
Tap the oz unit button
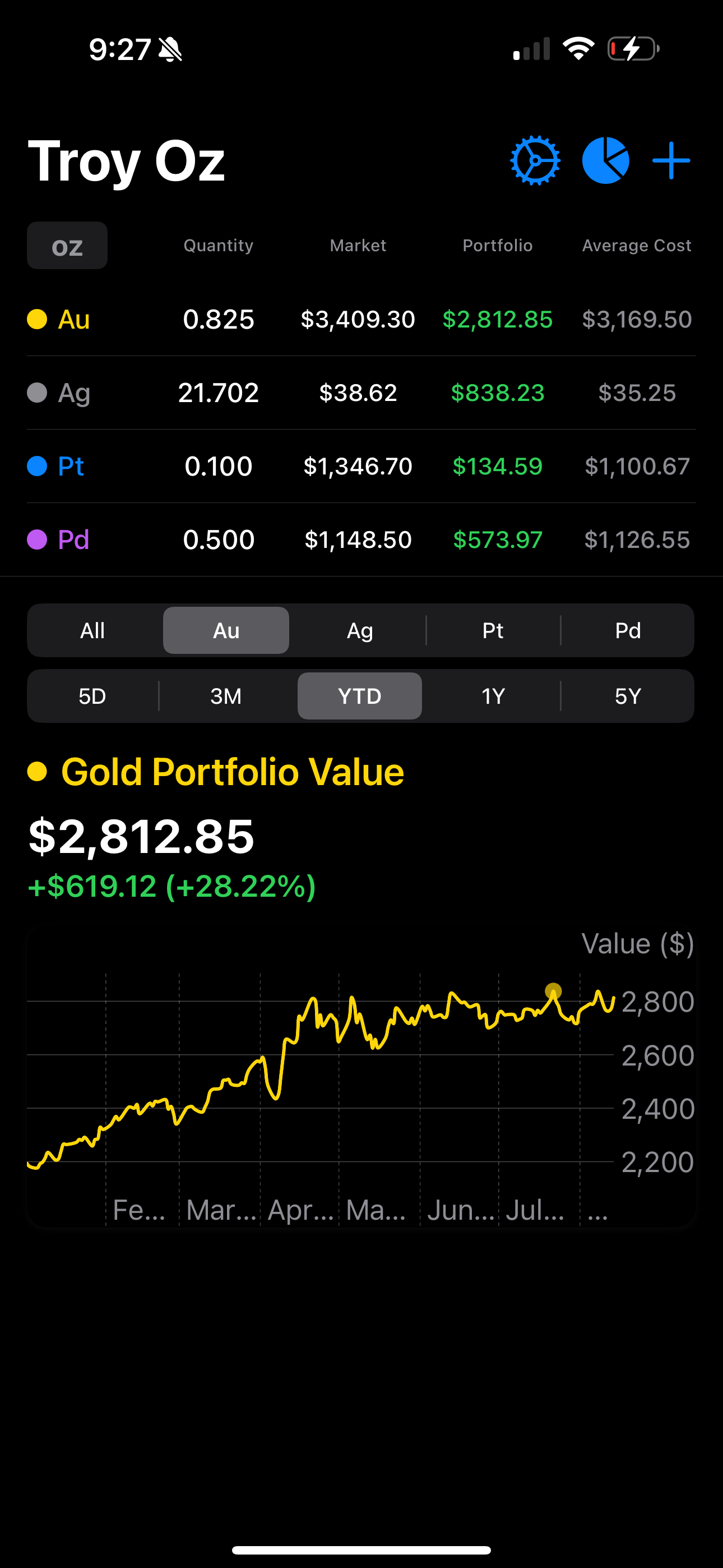click(68, 246)
